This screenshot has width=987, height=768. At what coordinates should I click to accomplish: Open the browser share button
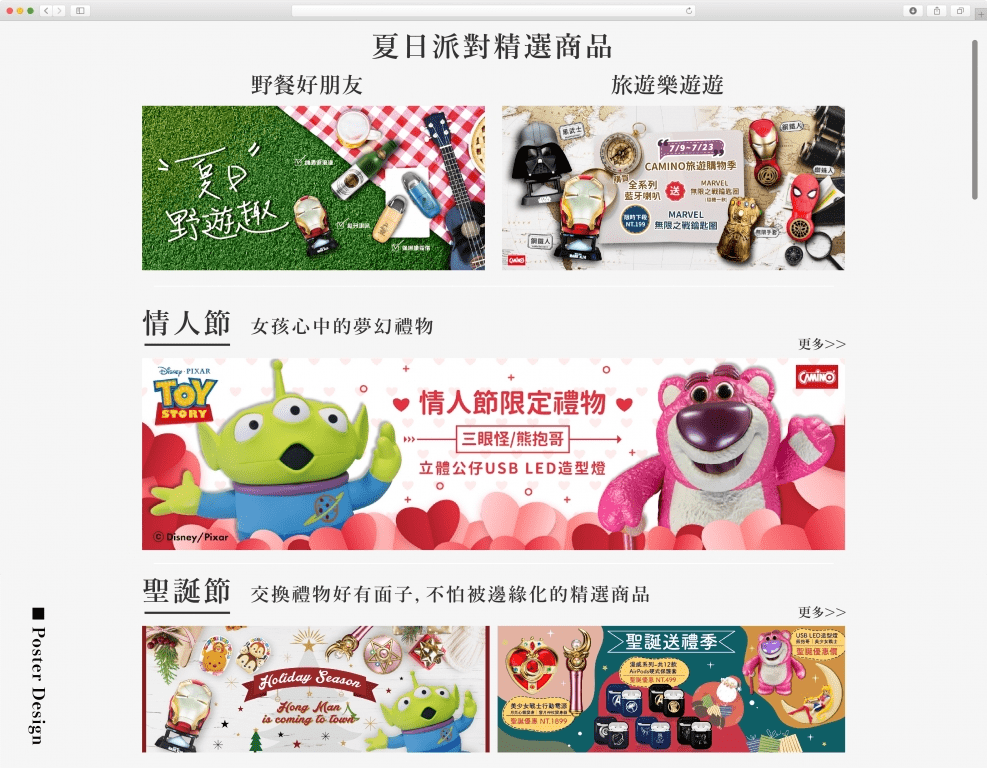point(937,10)
